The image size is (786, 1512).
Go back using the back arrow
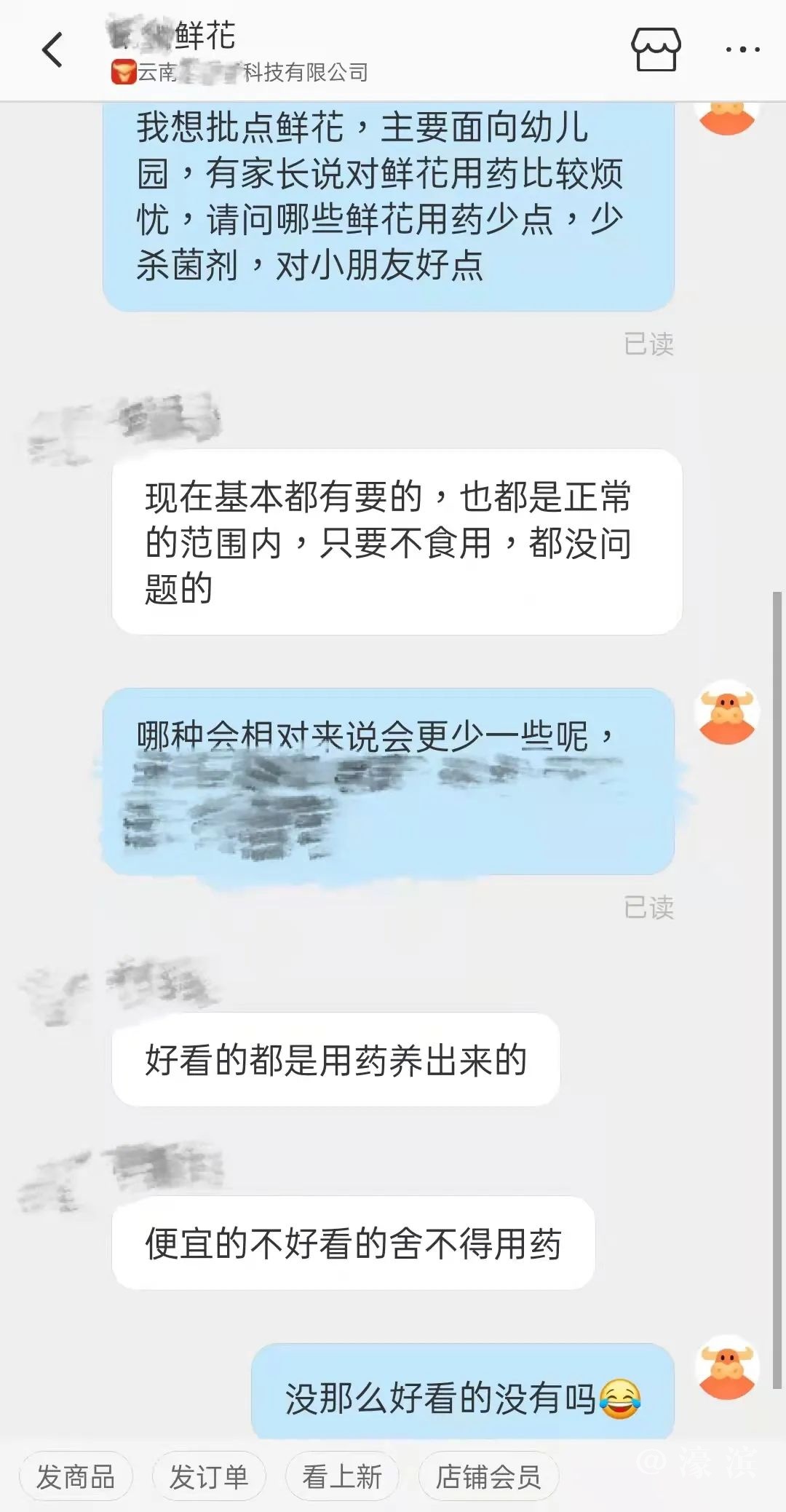pos(52,50)
